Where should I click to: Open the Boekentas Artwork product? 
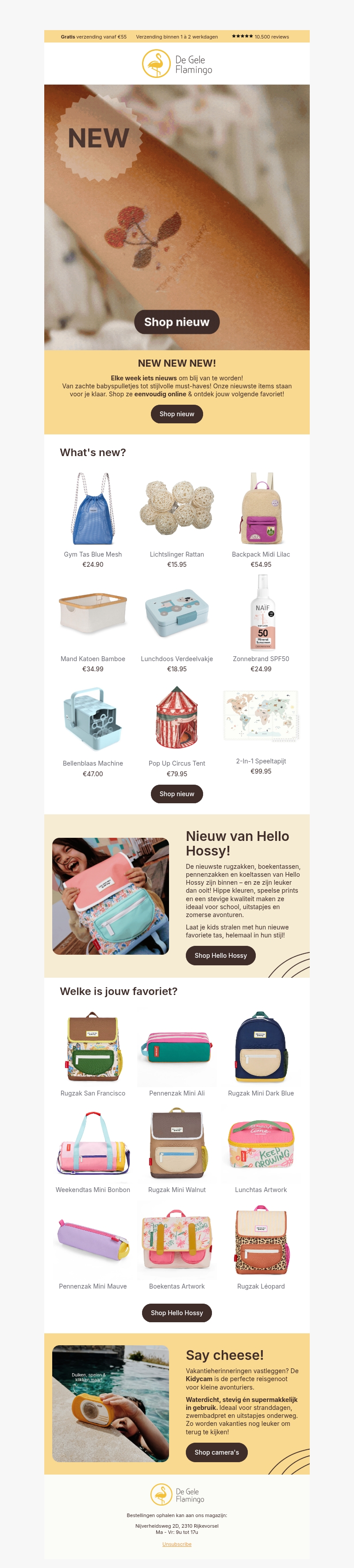pyautogui.click(x=177, y=1241)
